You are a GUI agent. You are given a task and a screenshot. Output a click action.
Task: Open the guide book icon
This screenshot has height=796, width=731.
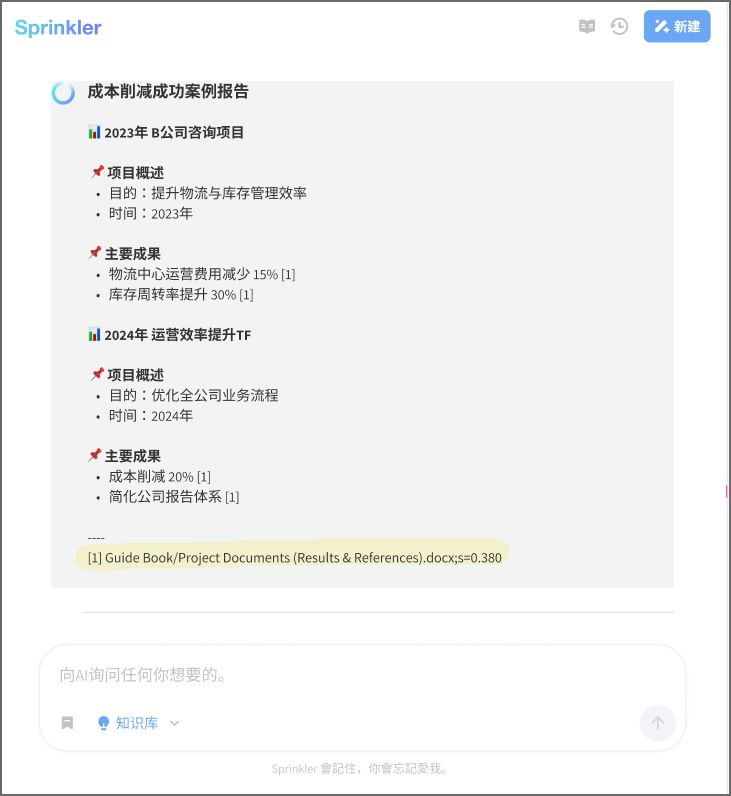(587, 27)
